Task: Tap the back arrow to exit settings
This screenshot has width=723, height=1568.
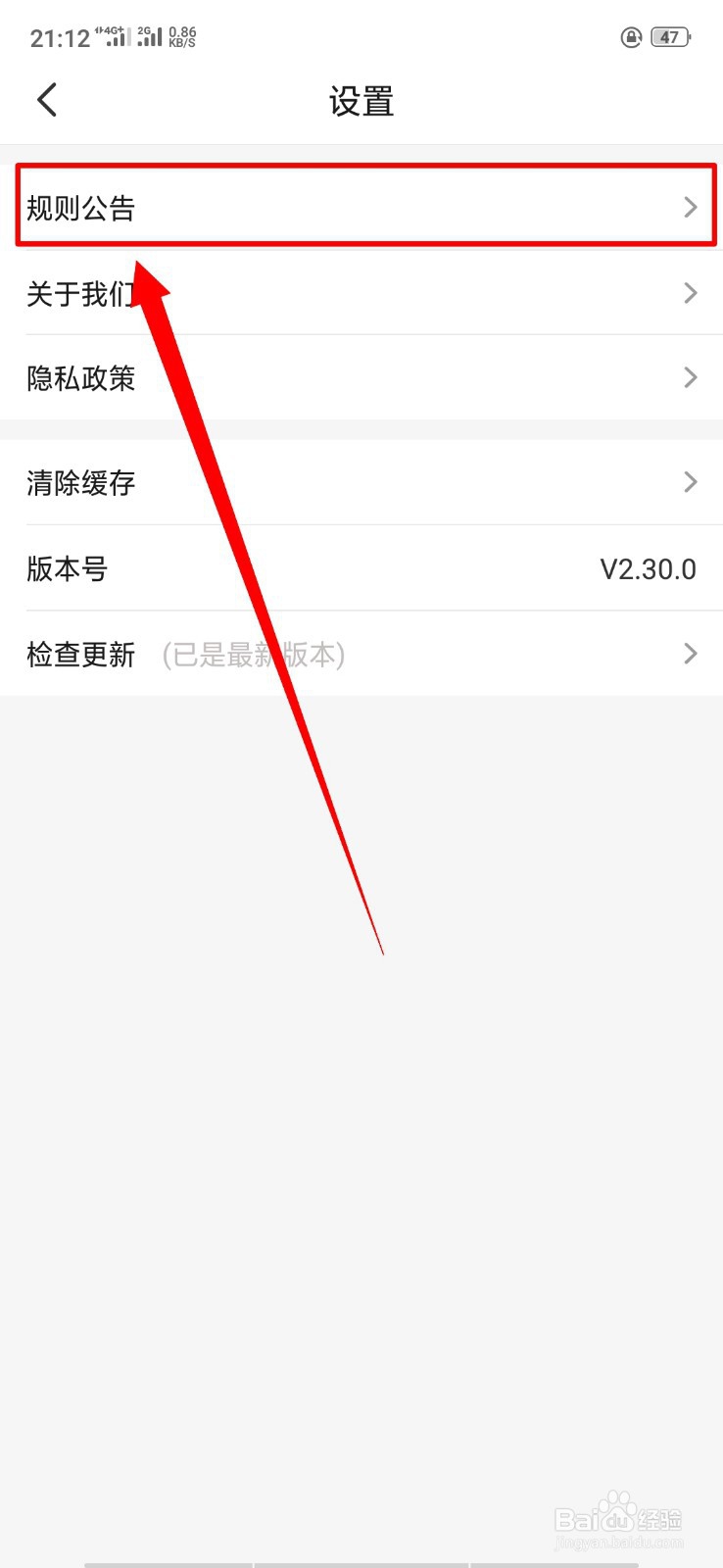Action: click(x=46, y=99)
